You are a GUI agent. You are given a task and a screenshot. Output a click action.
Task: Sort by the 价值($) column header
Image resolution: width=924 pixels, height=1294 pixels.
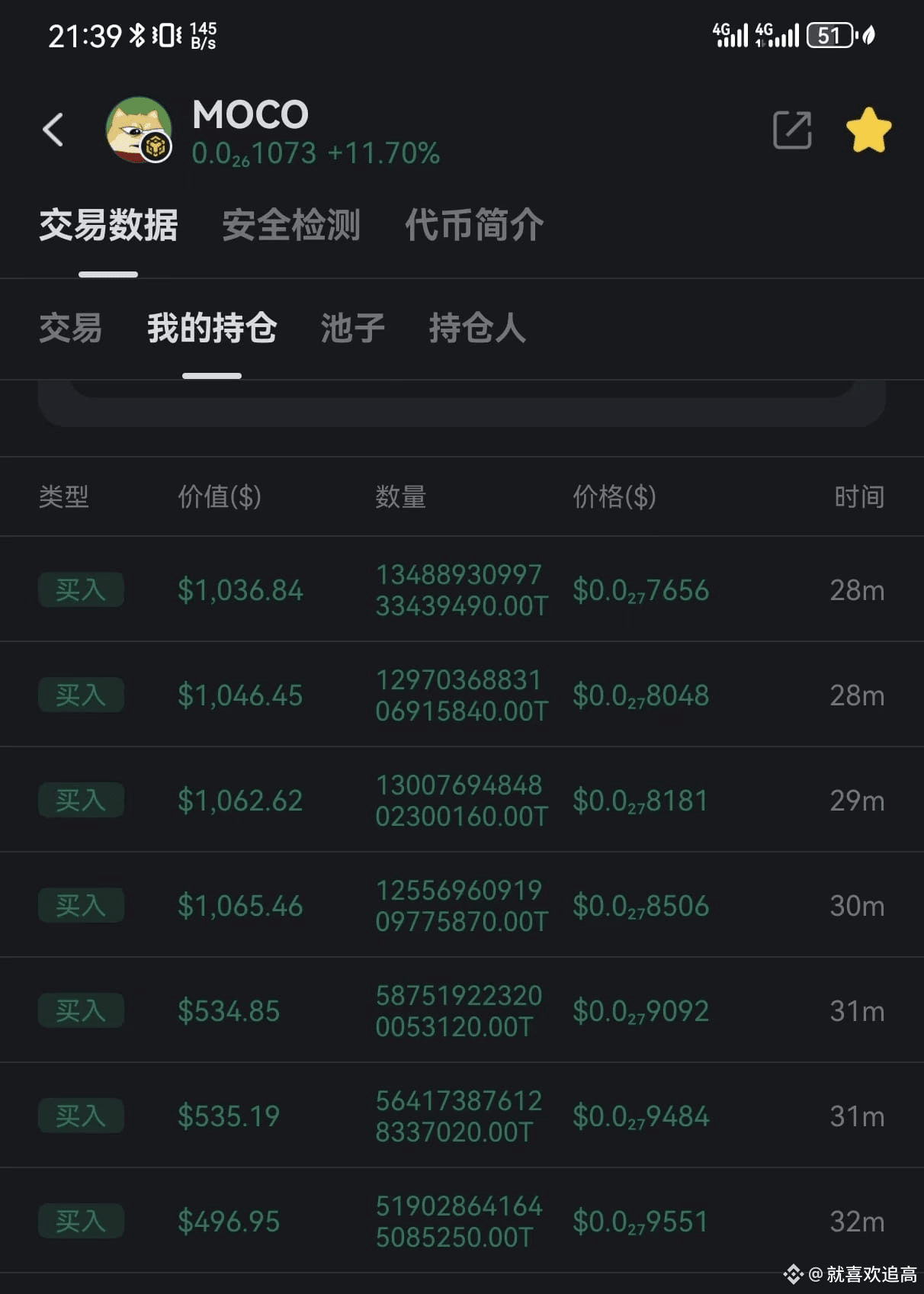coord(221,498)
